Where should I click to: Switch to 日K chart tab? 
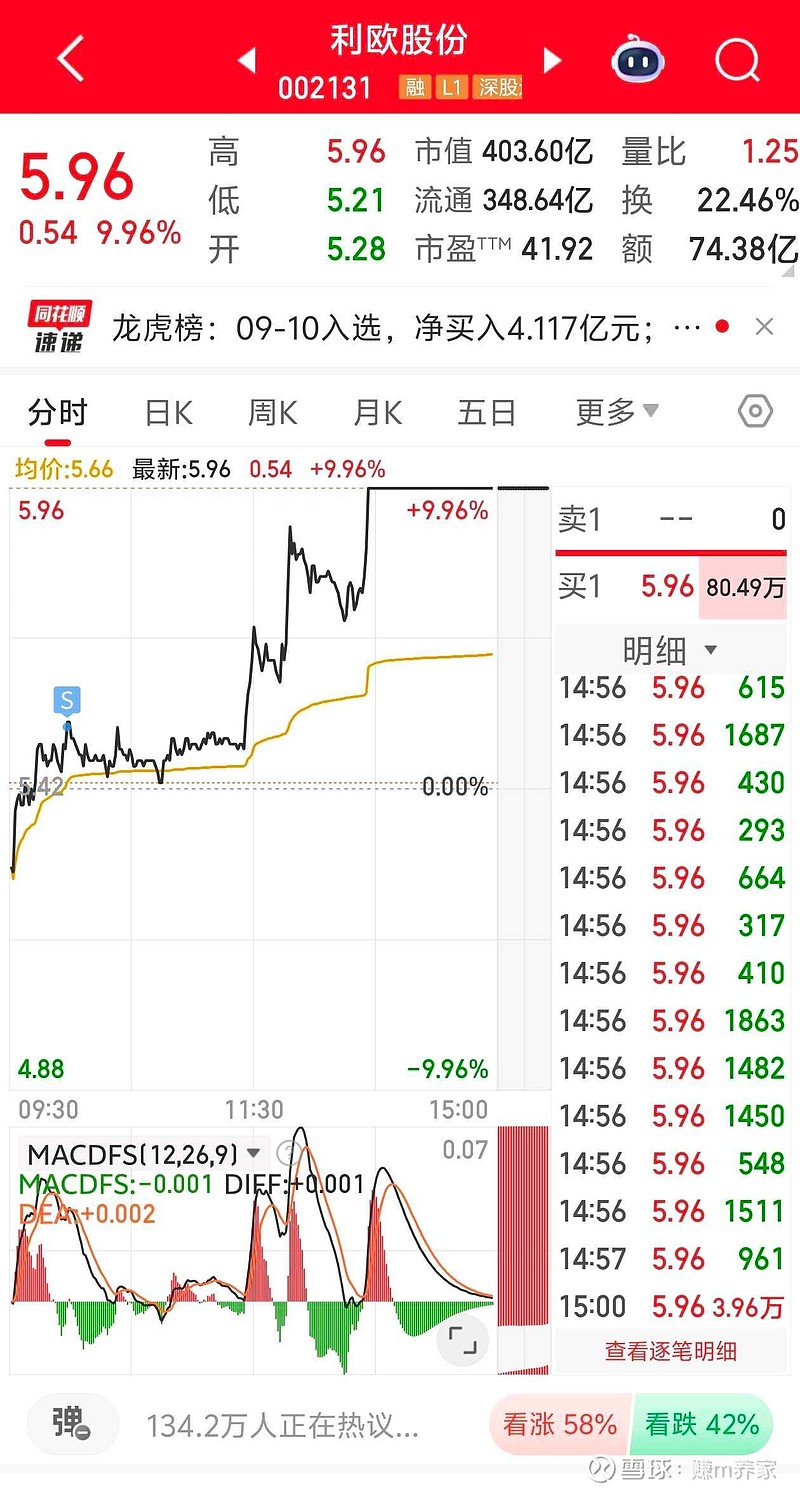(x=168, y=412)
